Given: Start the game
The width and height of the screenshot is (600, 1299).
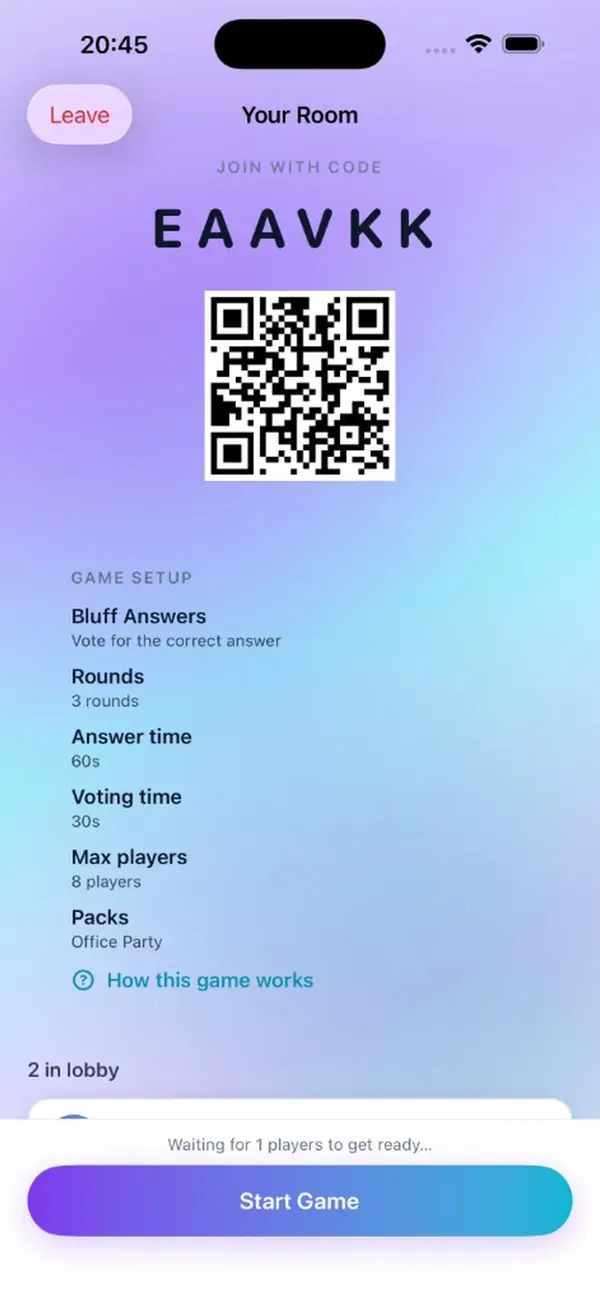Looking at the screenshot, I should click(299, 1201).
